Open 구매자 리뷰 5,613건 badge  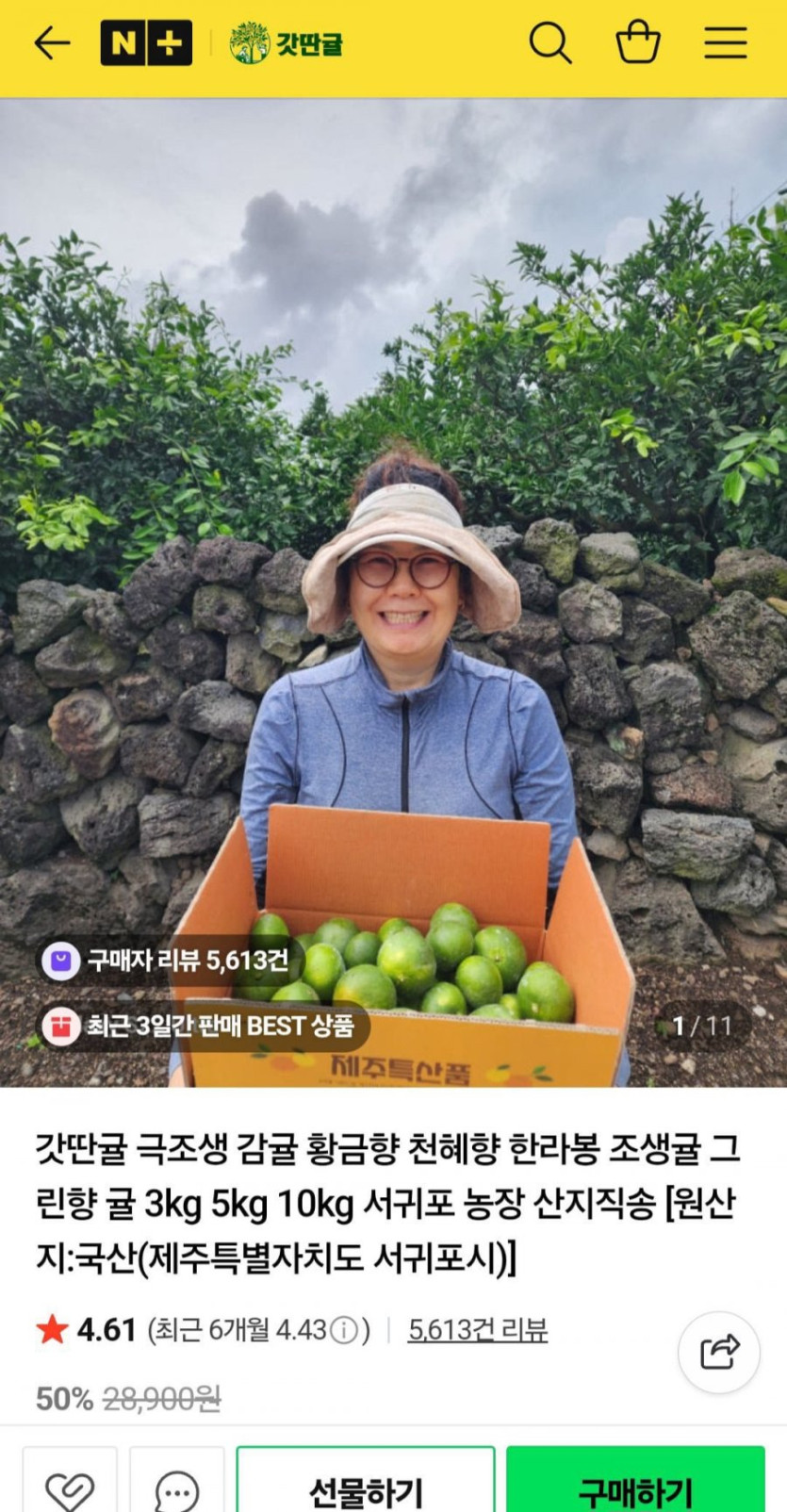pyautogui.click(x=166, y=961)
